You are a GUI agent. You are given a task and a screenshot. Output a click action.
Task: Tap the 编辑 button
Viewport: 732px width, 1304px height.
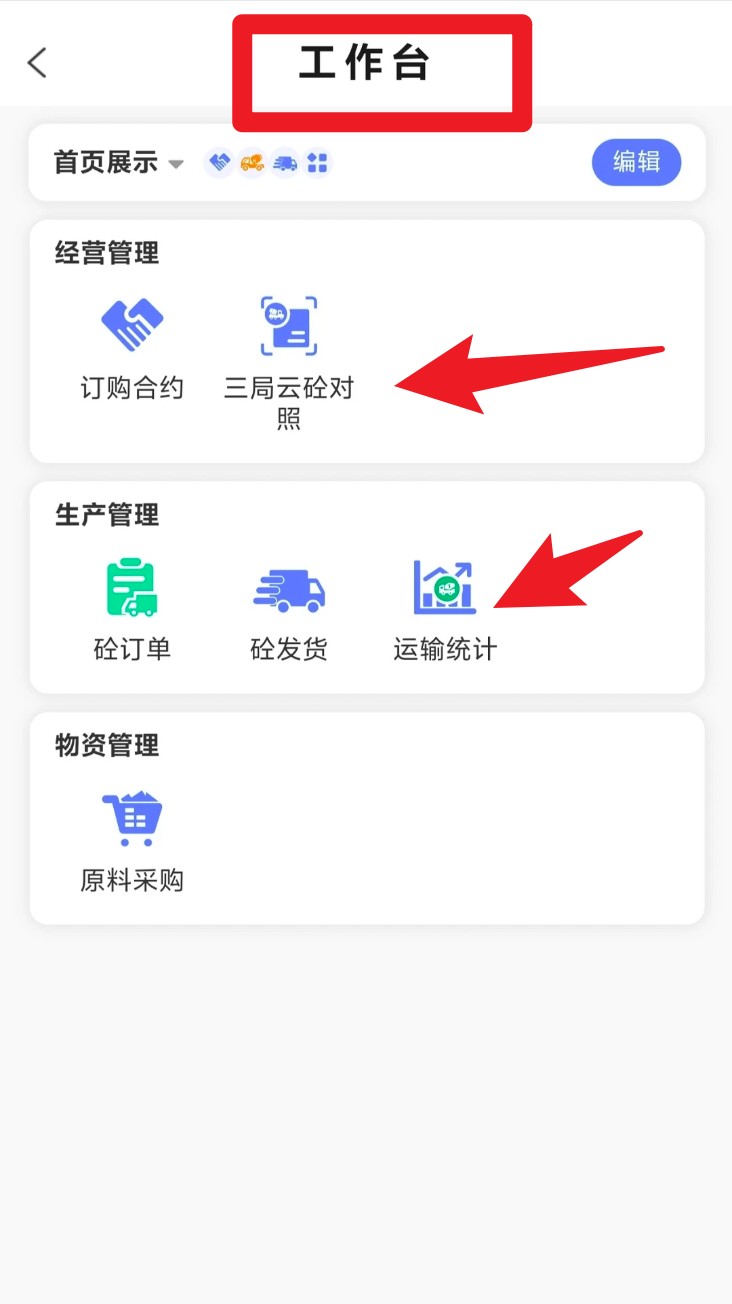tap(636, 162)
